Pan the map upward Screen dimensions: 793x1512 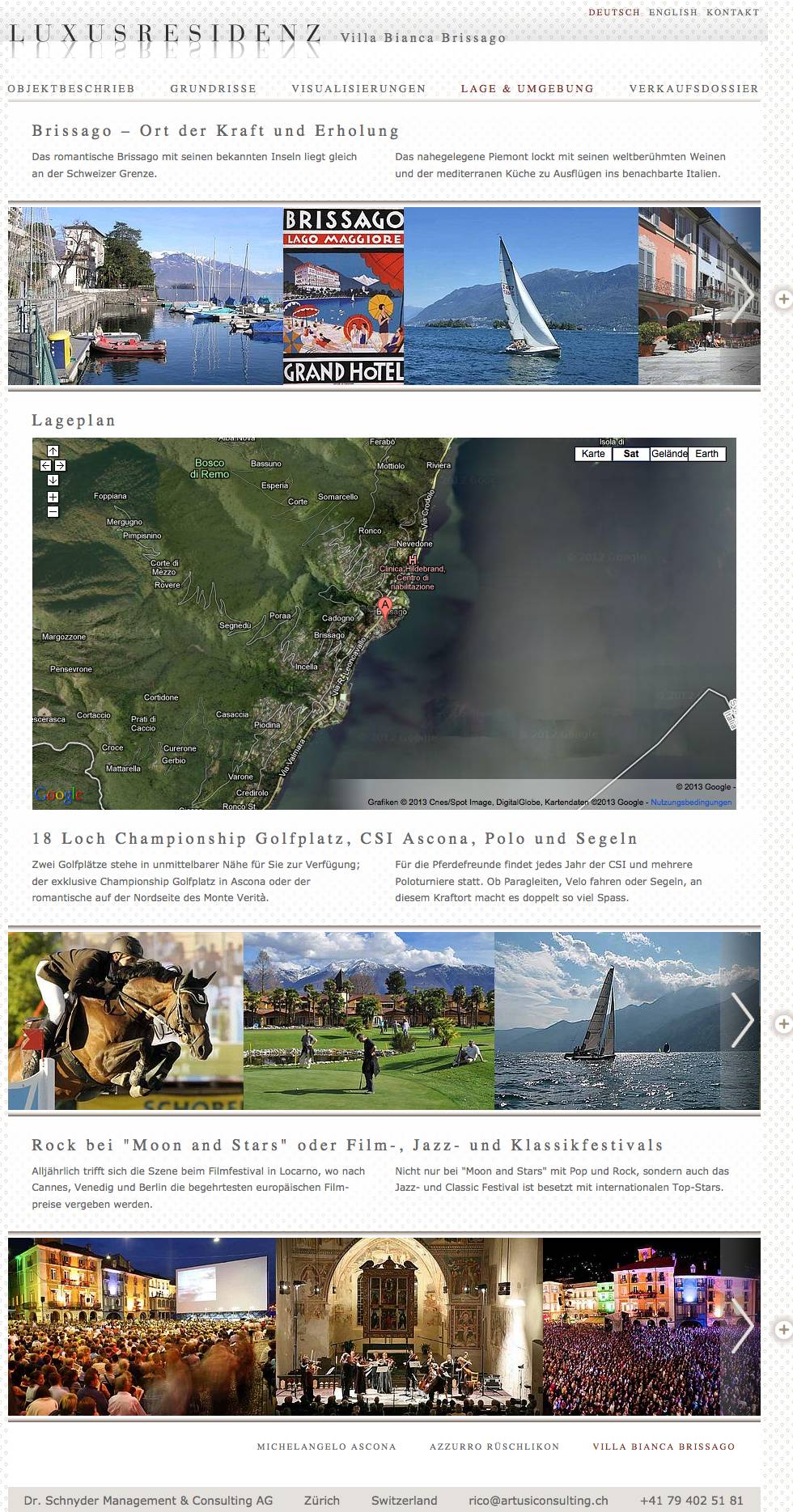point(53,451)
